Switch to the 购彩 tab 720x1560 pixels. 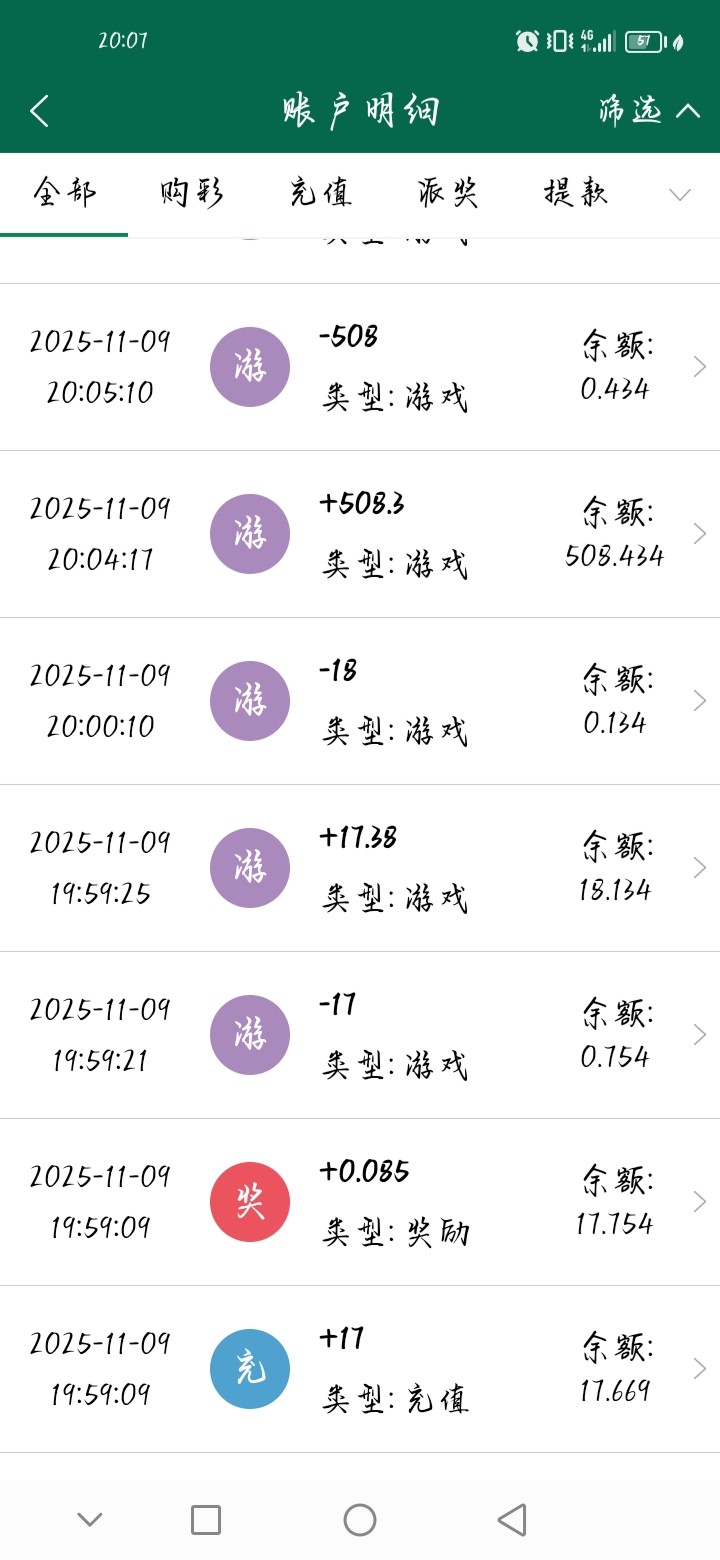(192, 193)
